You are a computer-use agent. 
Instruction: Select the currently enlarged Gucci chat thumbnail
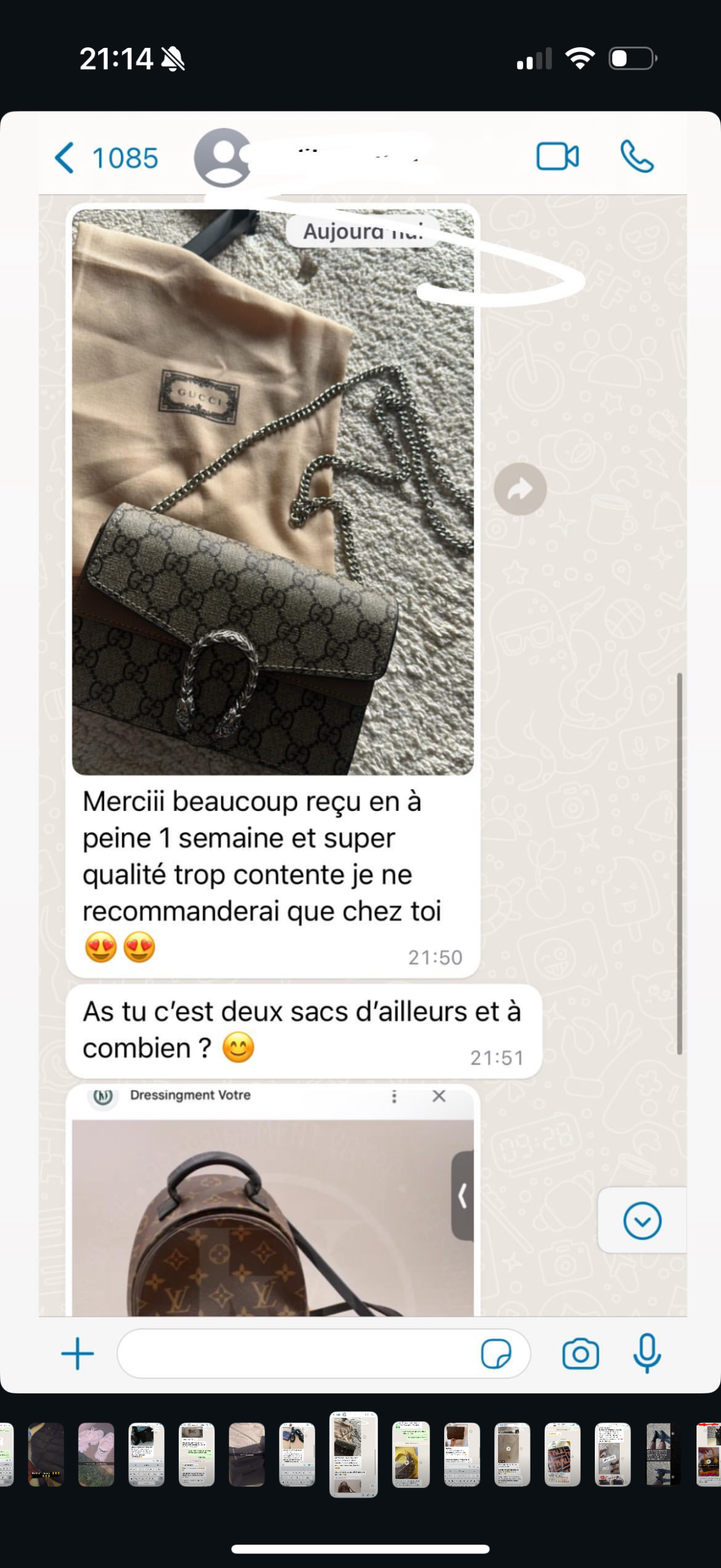coord(353,1454)
